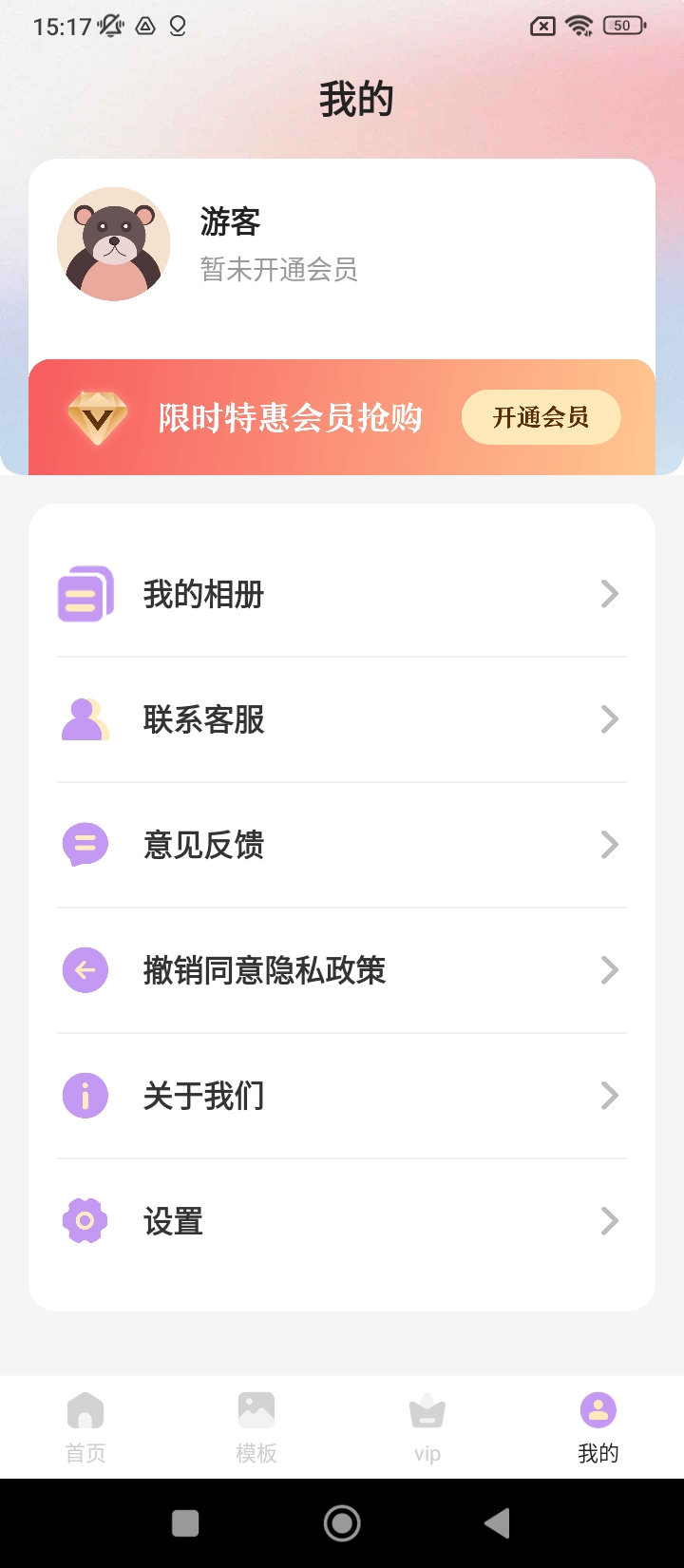Tap the system back button
The height and width of the screenshot is (1568, 684).
pyautogui.click(x=497, y=1523)
